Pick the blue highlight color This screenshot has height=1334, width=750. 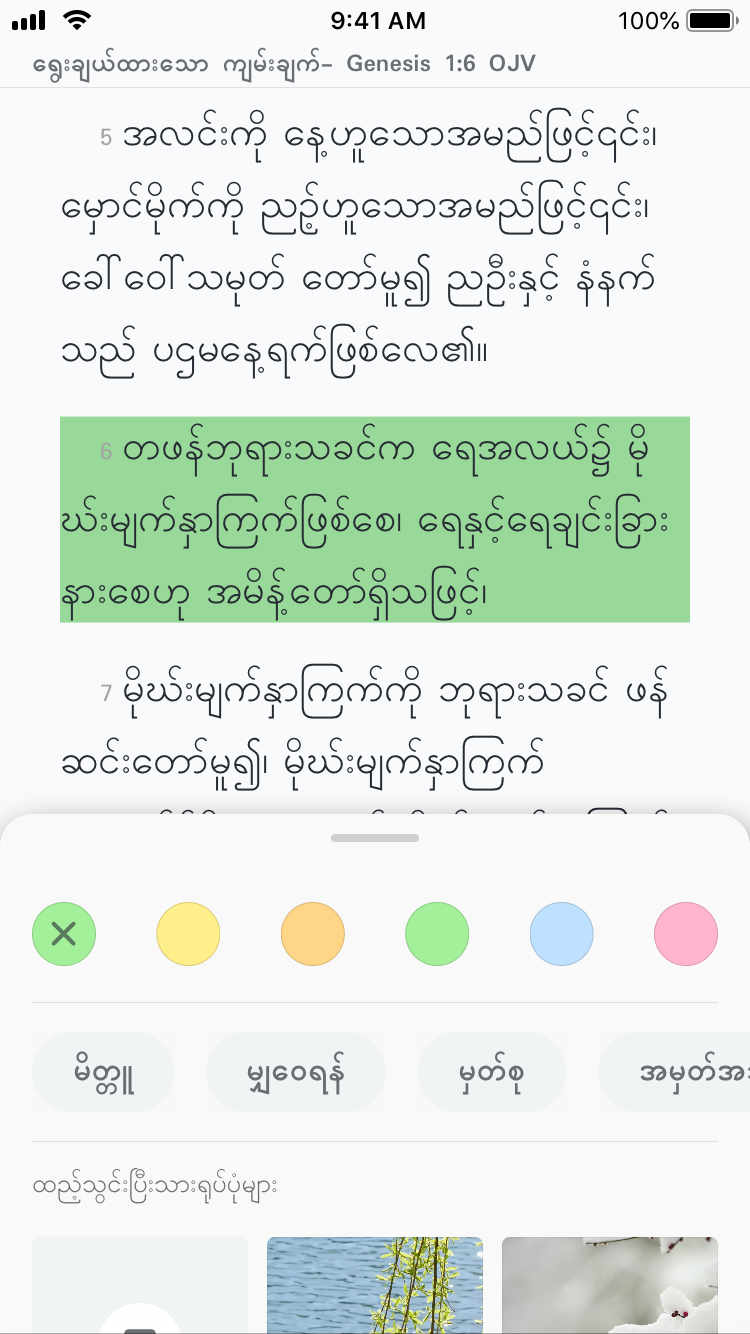562,934
